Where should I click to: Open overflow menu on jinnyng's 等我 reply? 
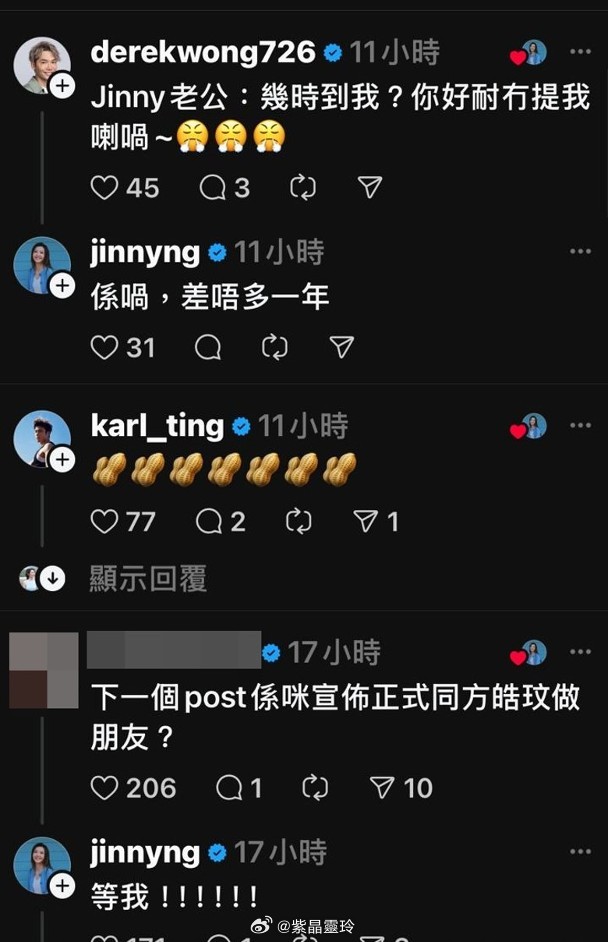(x=580, y=852)
